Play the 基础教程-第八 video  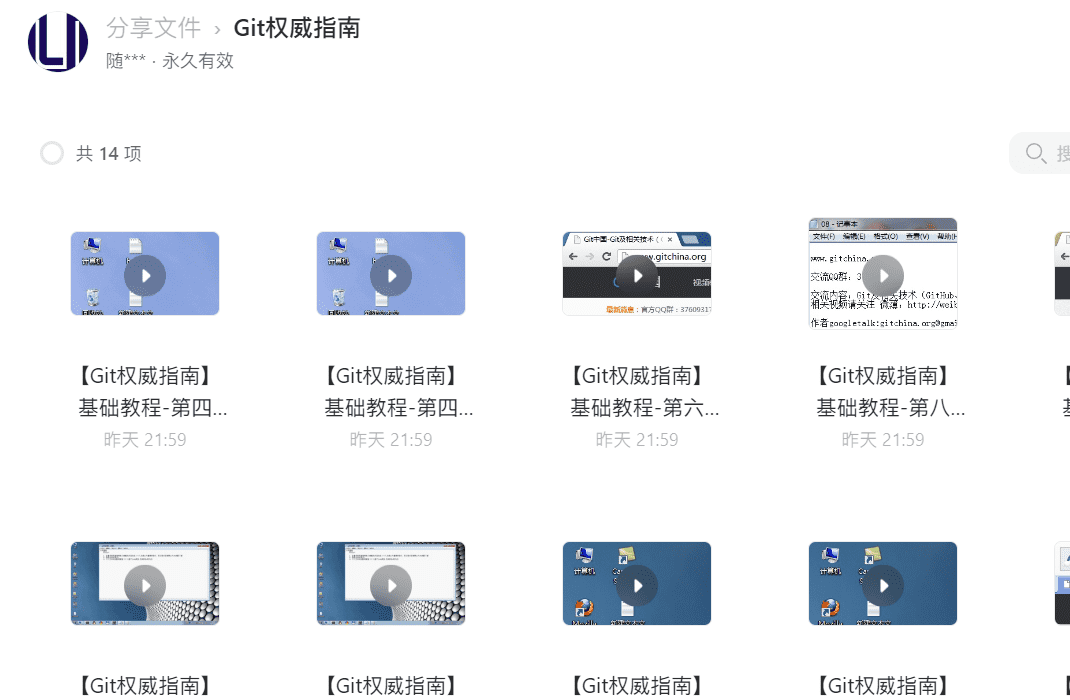[x=883, y=275]
